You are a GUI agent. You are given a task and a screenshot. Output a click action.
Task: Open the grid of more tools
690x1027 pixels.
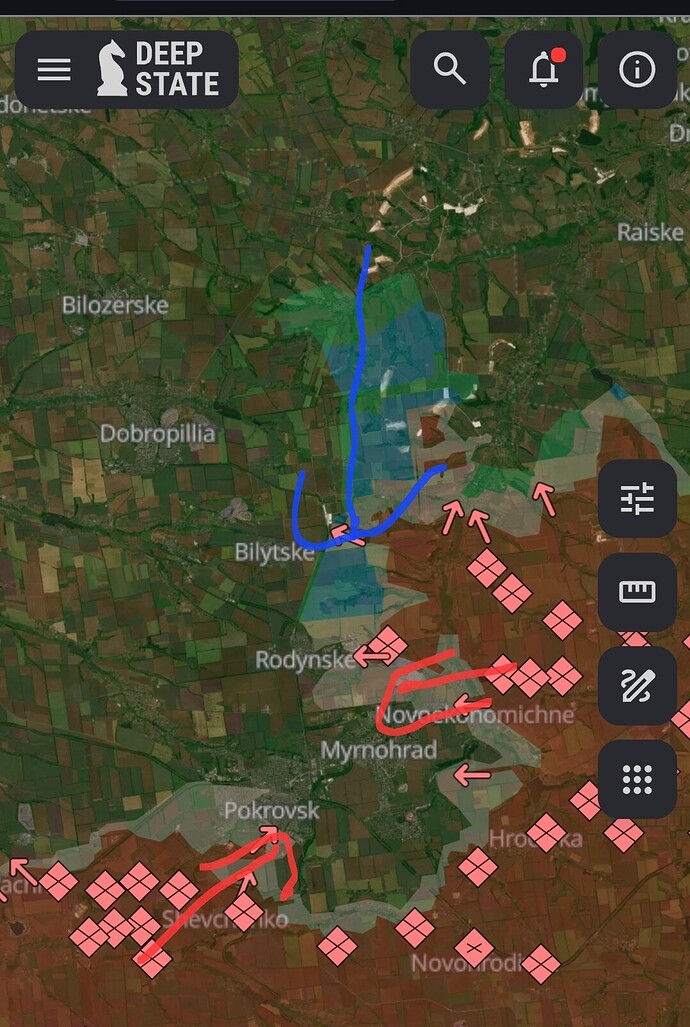pyautogui.click(x=637, y=779)
